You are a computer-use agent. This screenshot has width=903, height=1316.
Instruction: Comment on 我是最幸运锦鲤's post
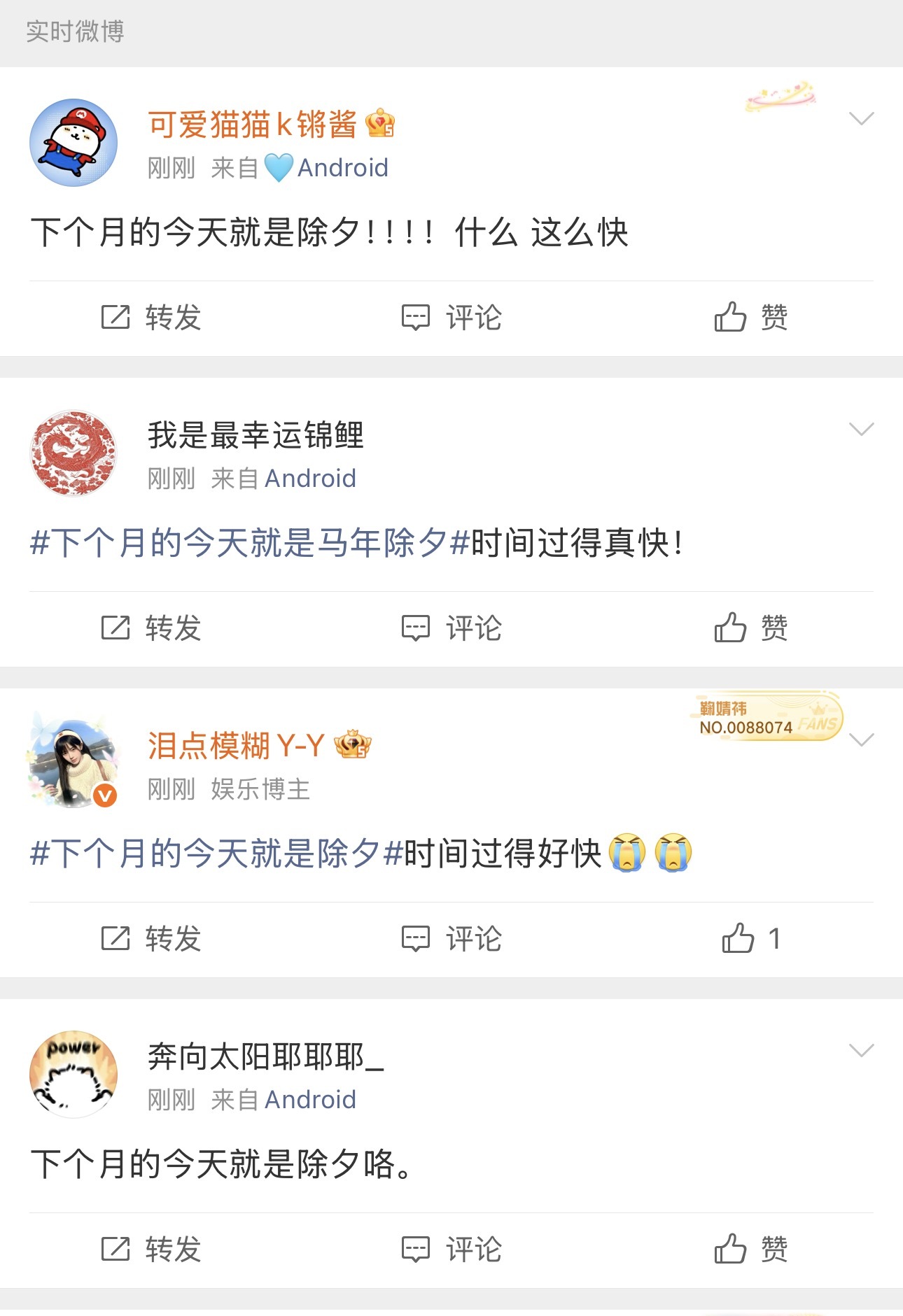[451, 628]
